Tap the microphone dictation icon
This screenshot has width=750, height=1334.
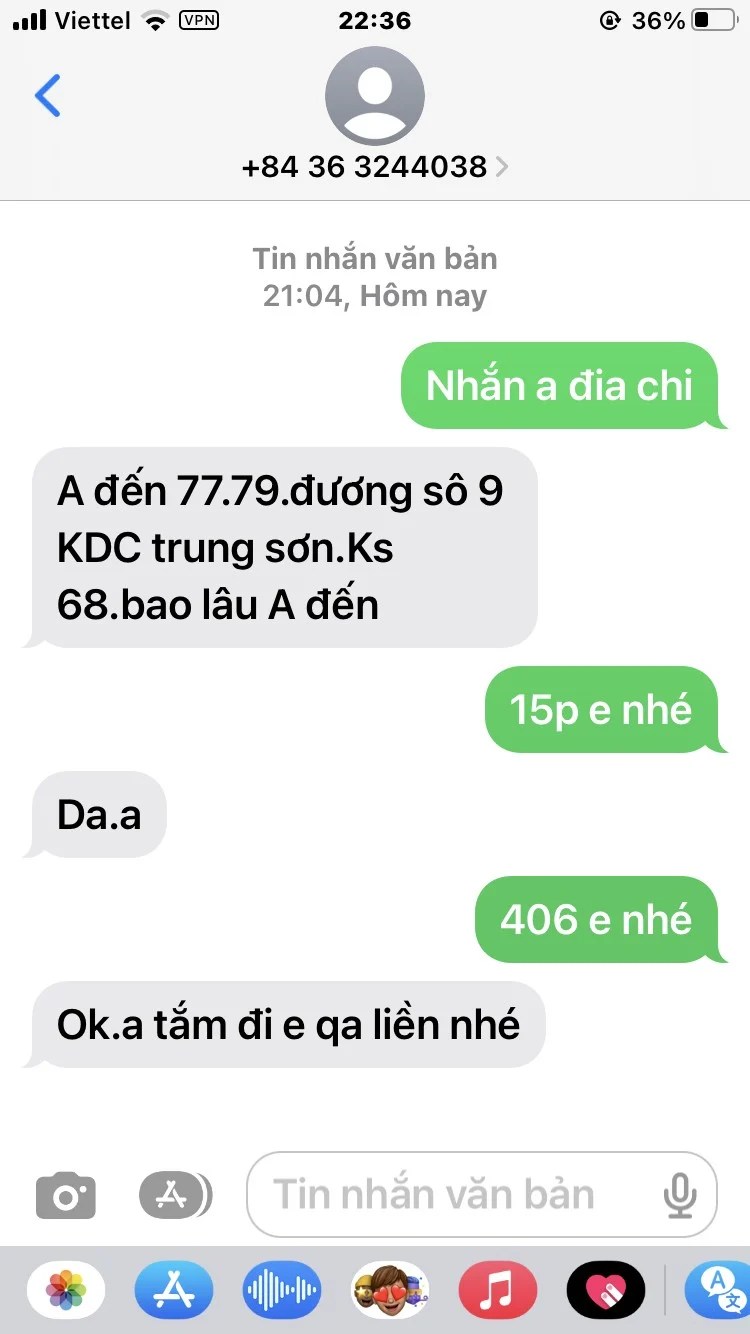(x=680, y=1194)
